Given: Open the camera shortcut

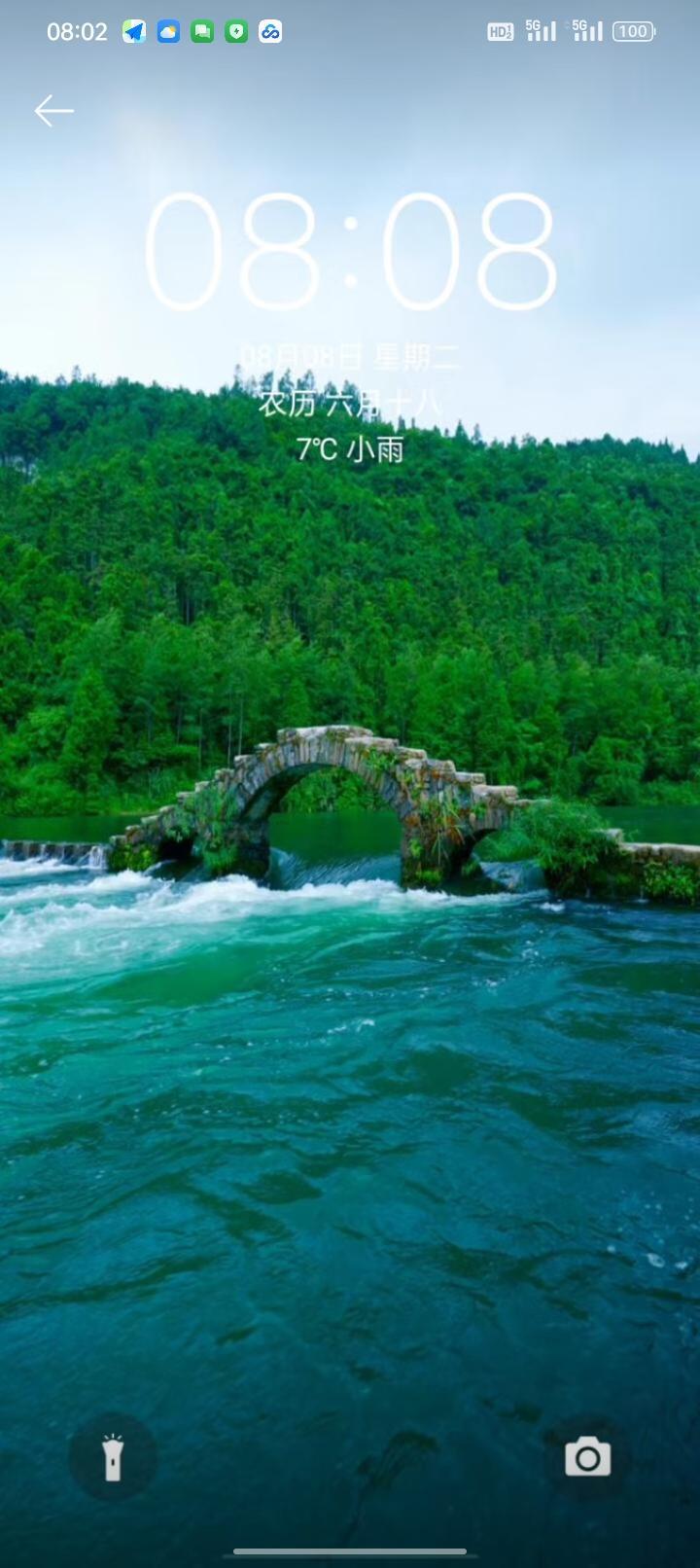Looking at the screenshot, I should [587, 1457].
